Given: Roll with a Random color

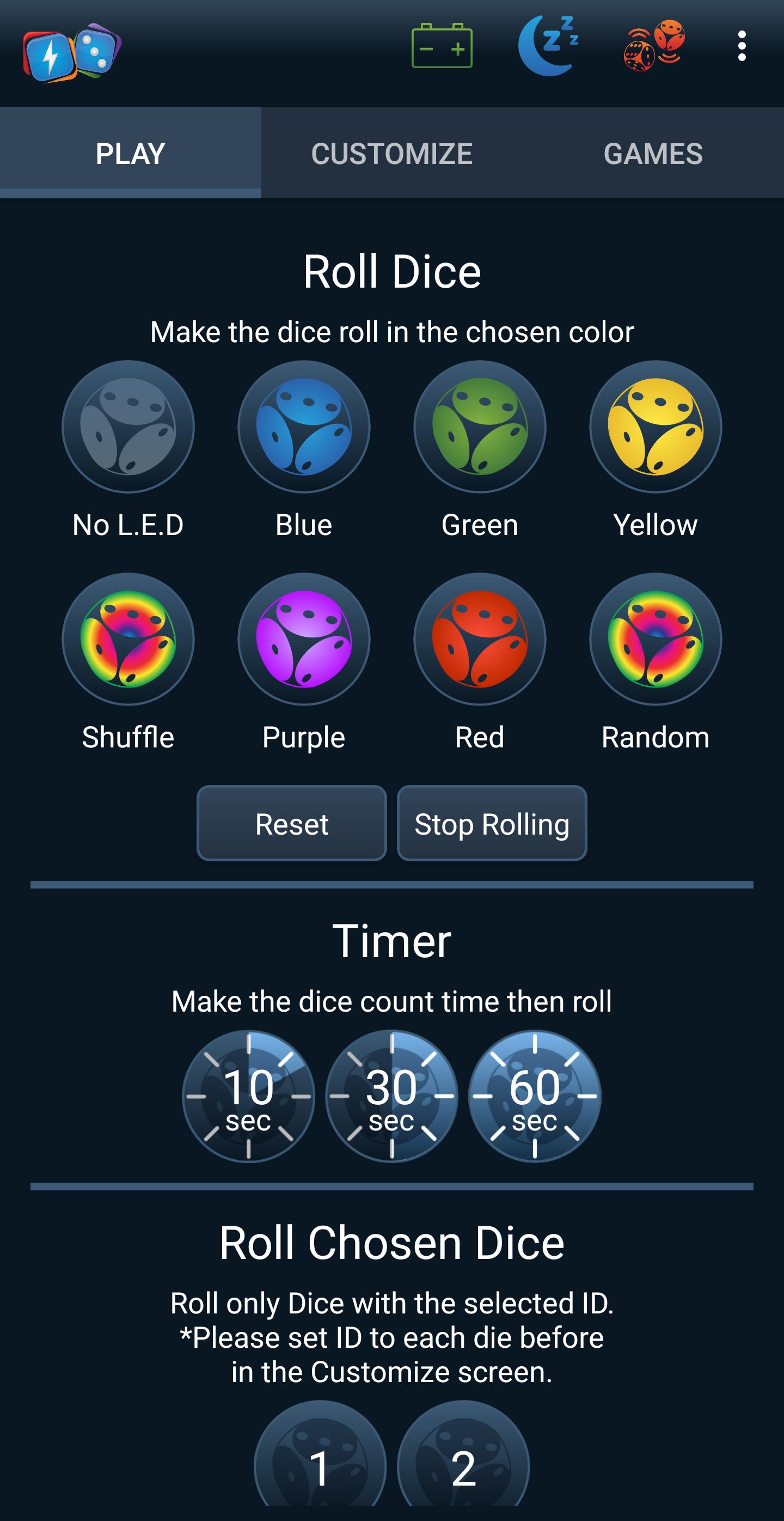Looking at the screenshot, I should tap(656, 640).
